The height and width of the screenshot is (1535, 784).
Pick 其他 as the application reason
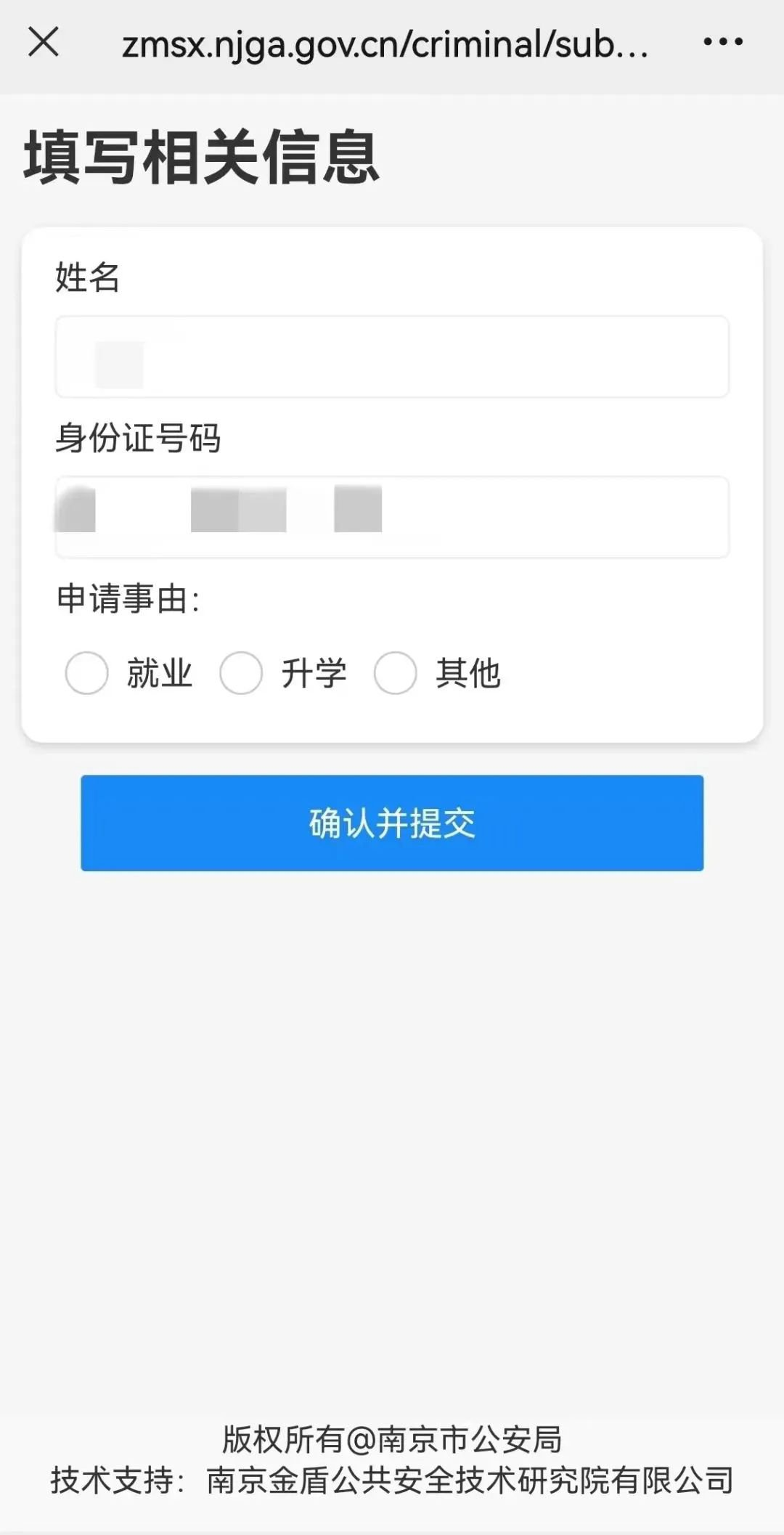396,673
